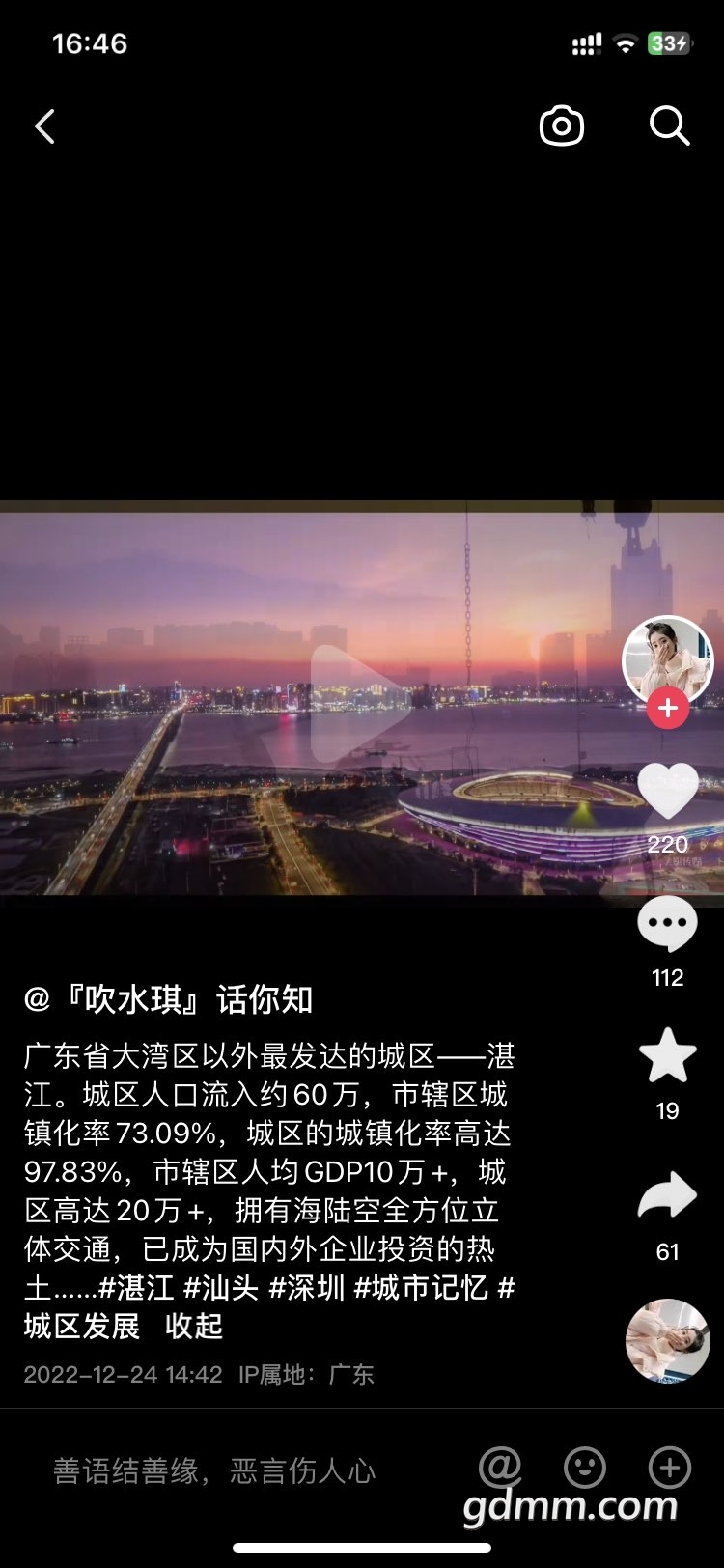Open the emoji picker in the comment bar
724x1568 pixels.
tap(585, 1468)
